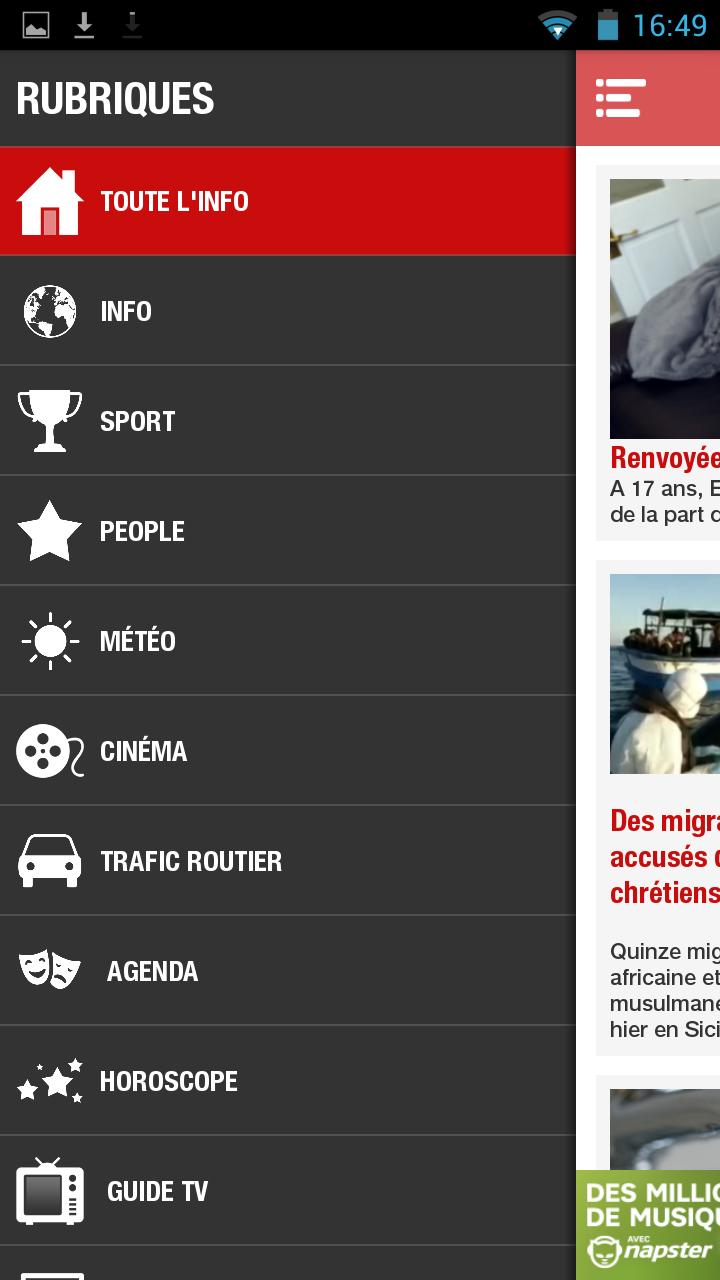Select the TV icon for Guide TV
This screenshot has width=720, height=1280.
(x=49, y=1191)
